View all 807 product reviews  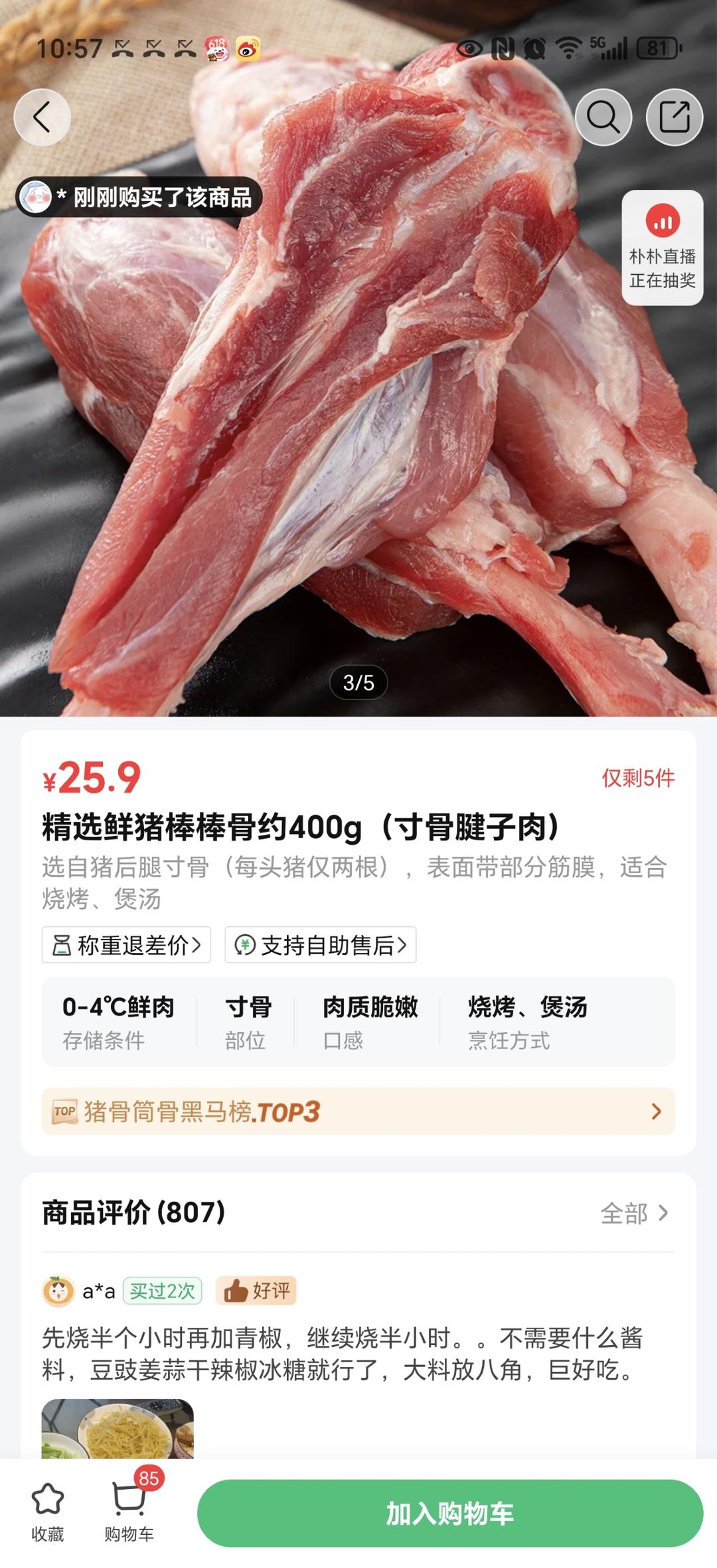[x=633, y=1213]
